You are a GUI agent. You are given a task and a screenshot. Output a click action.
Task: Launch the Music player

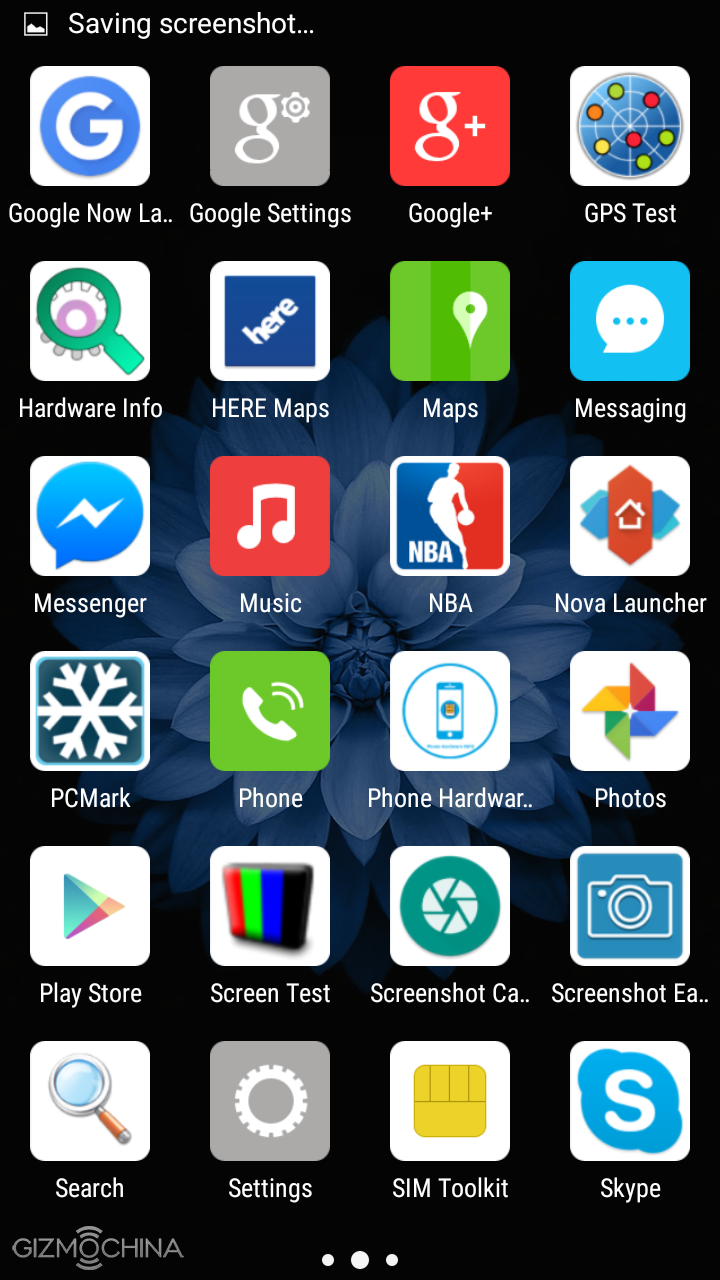[x=270, y=516]
